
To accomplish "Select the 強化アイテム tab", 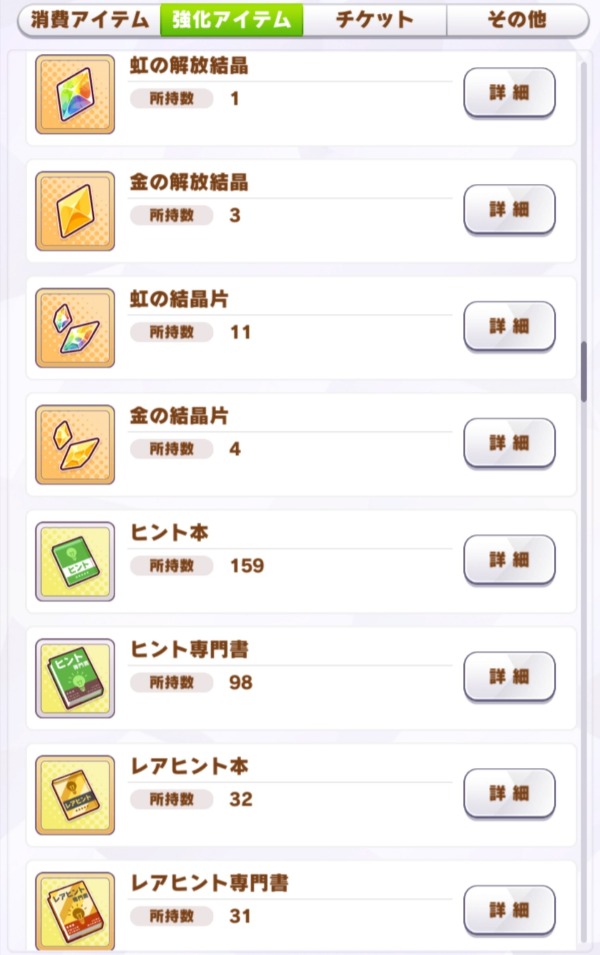I will pos(231,20).
